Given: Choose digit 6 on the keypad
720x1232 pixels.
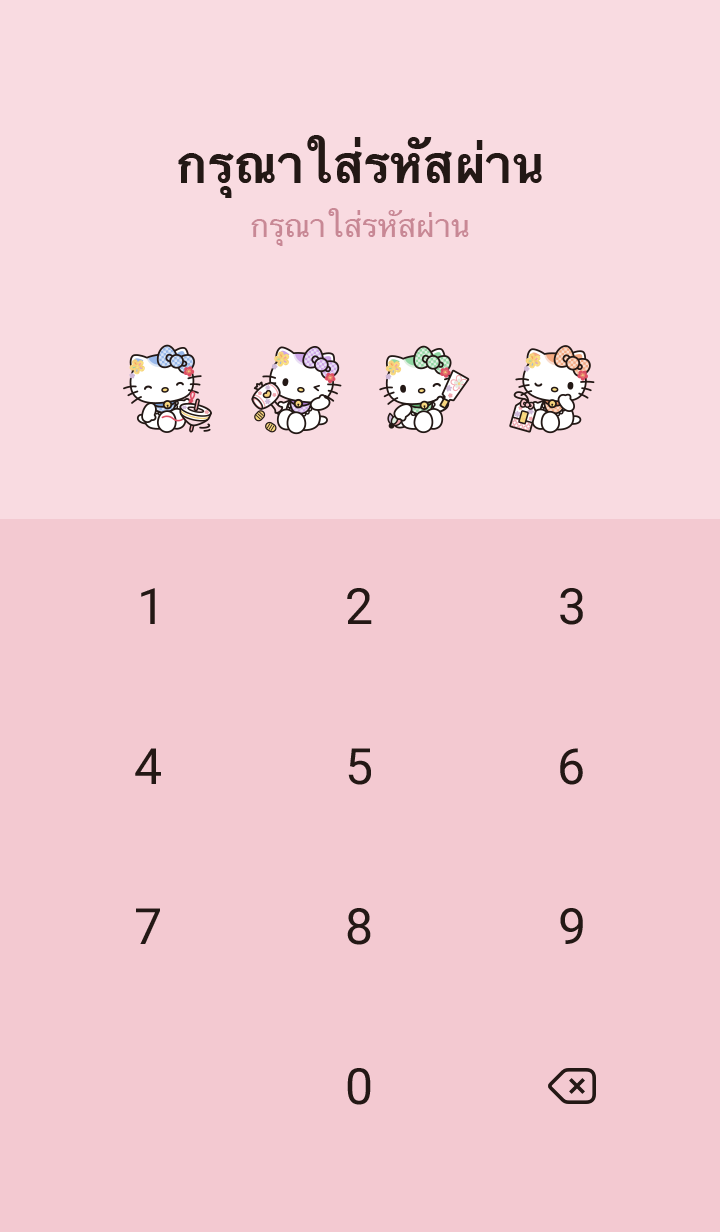Looking at the screenshot, I should 571,767.
